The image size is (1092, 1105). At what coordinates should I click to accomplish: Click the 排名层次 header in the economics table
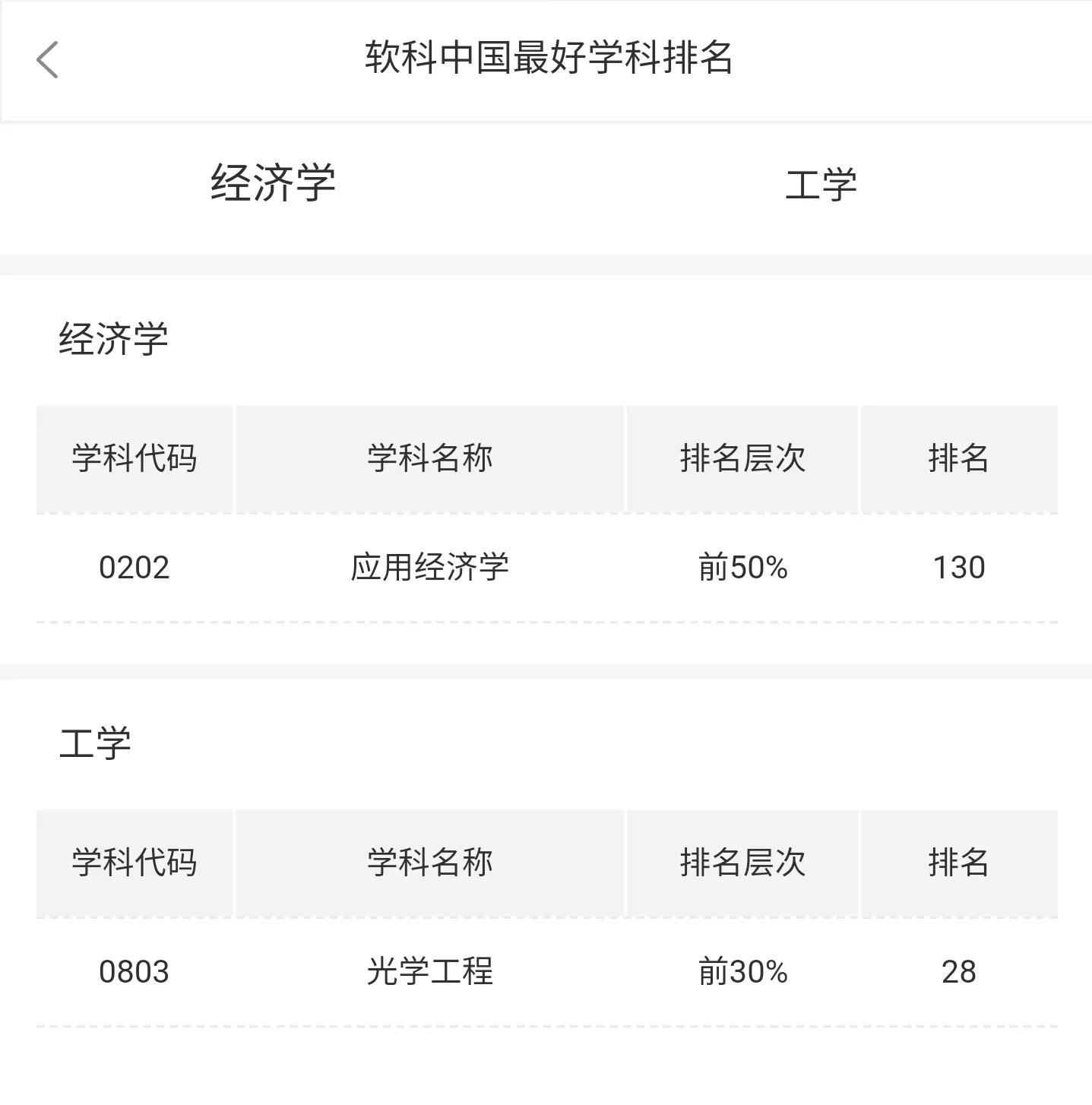click(x=742, y=456)
